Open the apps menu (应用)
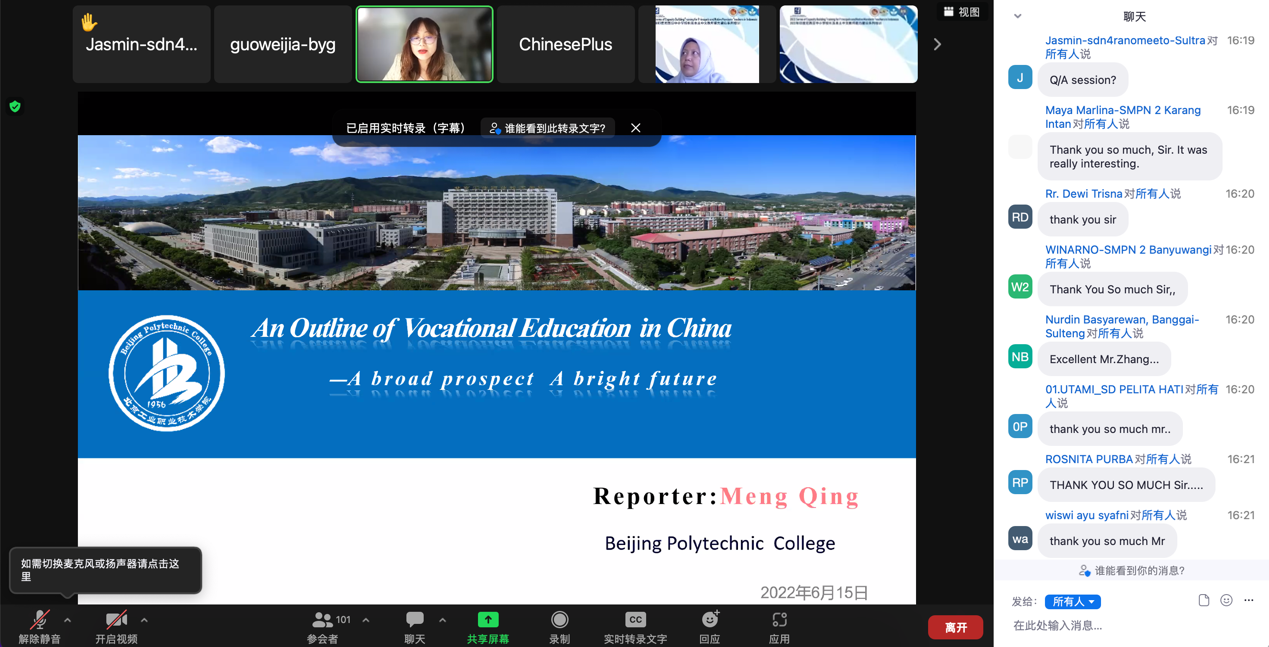Image resolution: width=1269 pixels, height=647 pixels. [779, 626]
